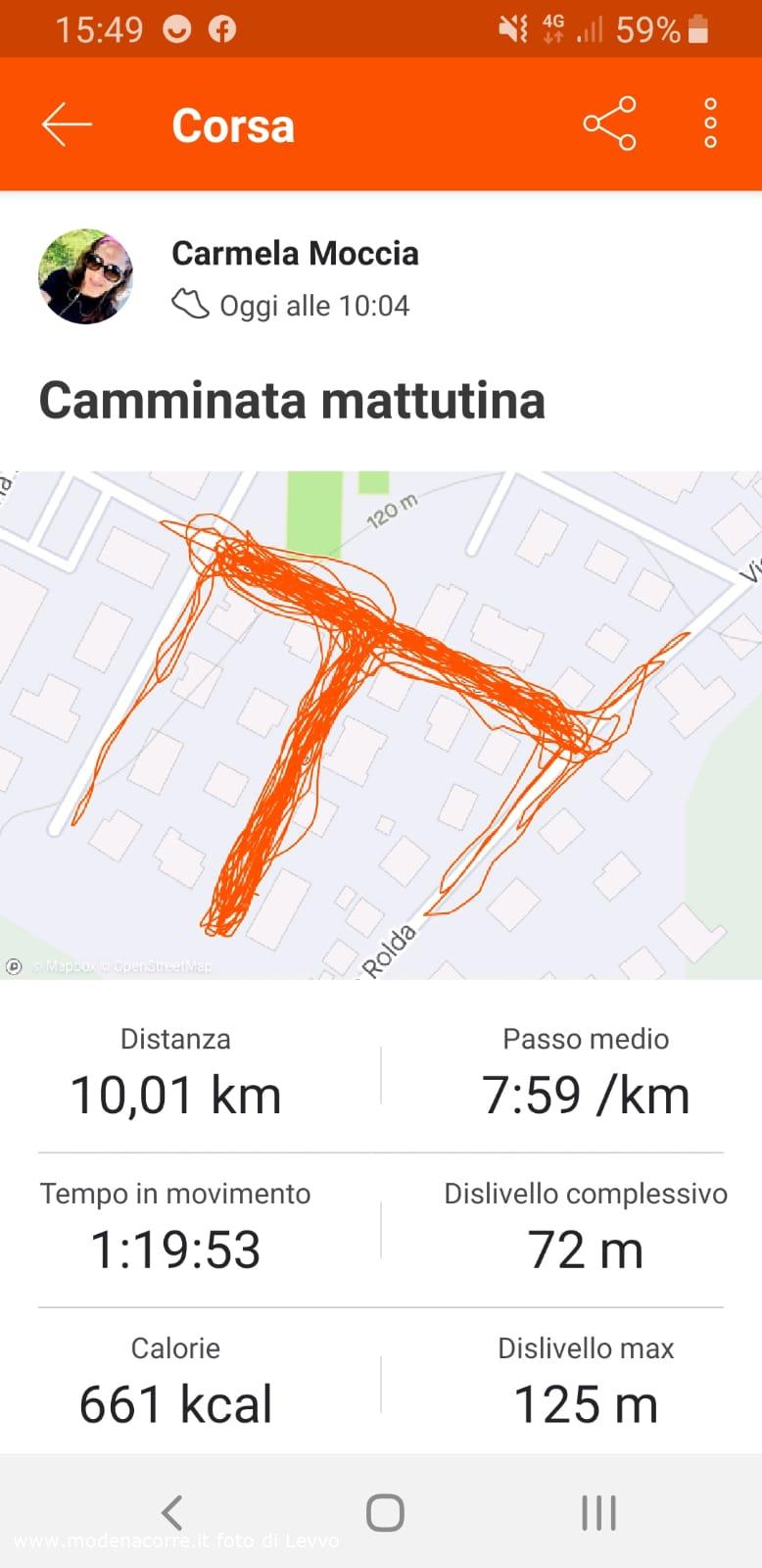Viewport: 762px width, 1568px height.
Task: Open the recent apps view
Action: (x=598, y=1512)
